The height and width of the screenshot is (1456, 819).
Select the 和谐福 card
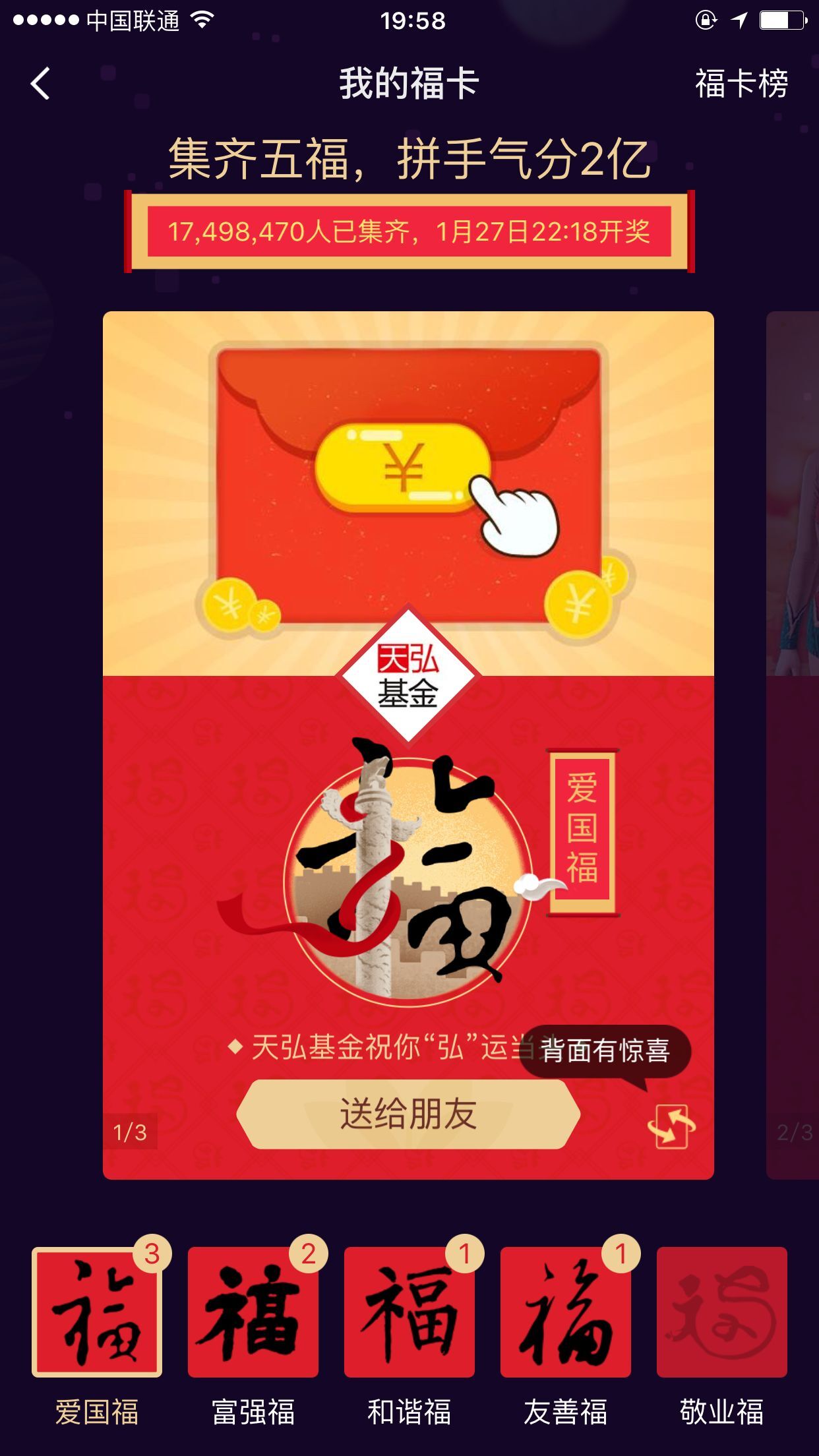(409, 1312)
